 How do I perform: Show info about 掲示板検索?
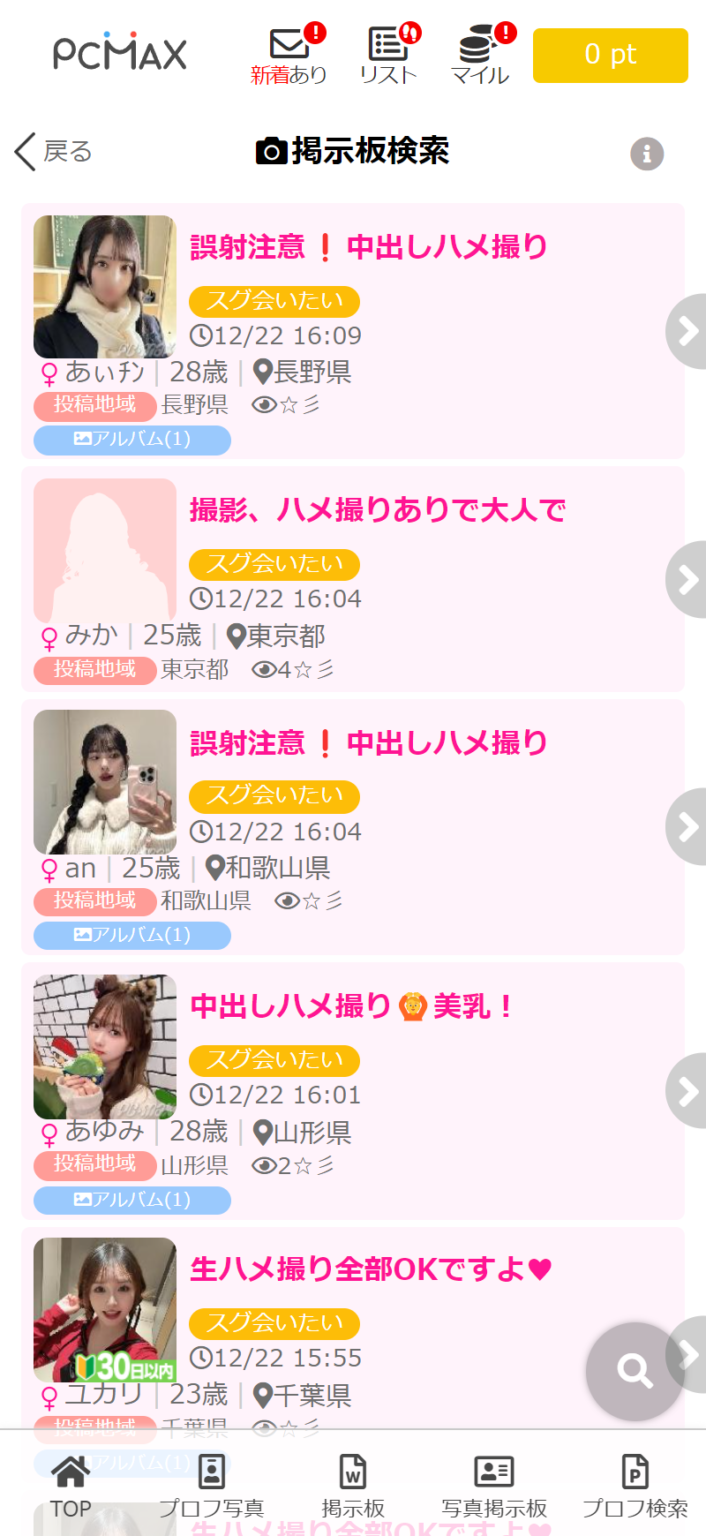click(x=647, y=154)
